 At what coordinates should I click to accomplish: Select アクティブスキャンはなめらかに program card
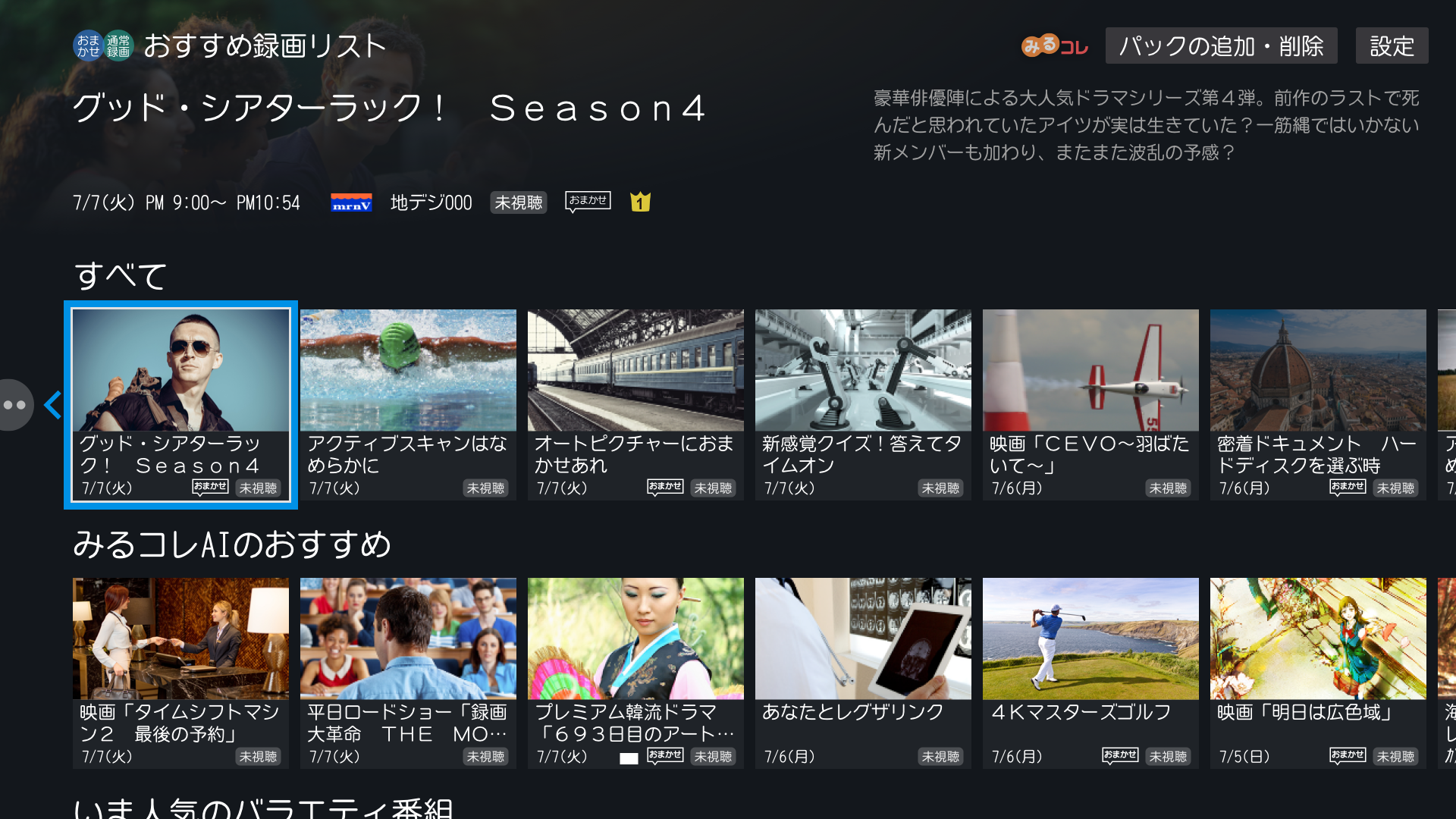click(408, 405)
